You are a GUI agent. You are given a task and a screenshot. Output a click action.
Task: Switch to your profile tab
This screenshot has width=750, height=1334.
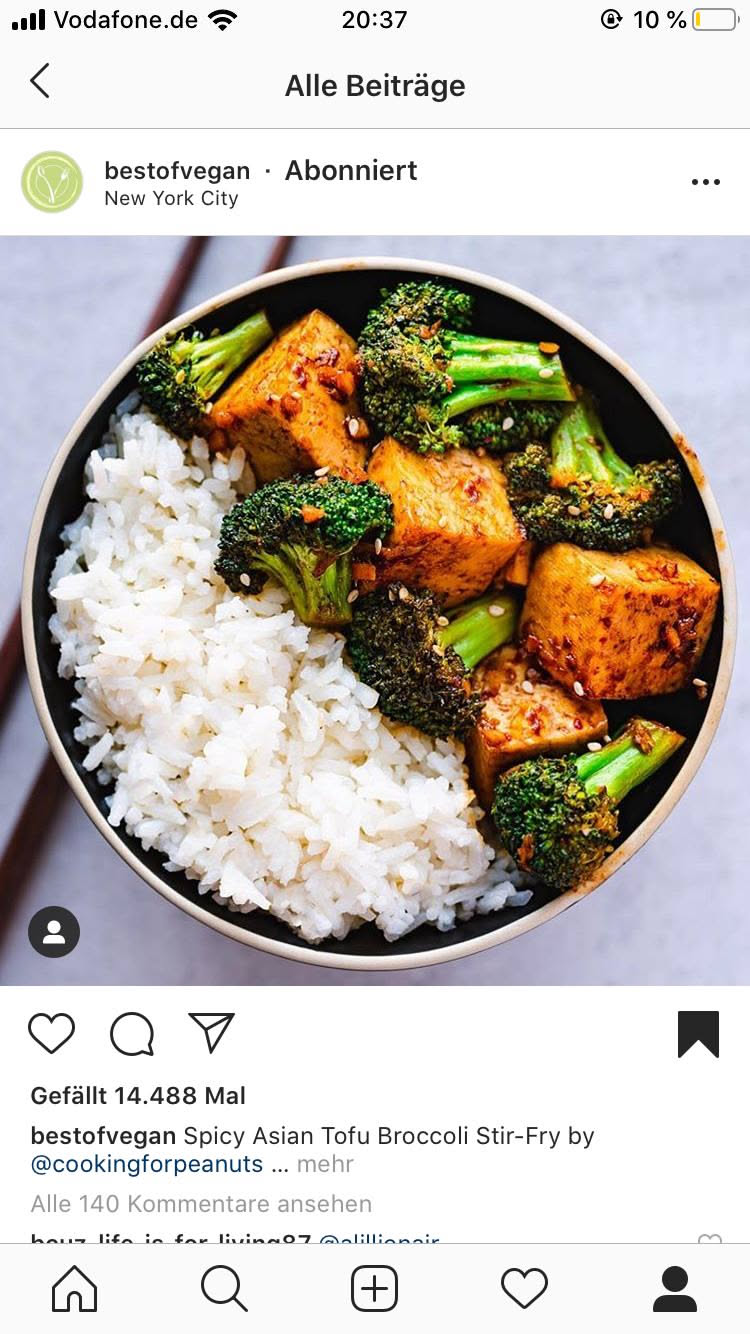pyautogui.click(x=675, y=1288)
